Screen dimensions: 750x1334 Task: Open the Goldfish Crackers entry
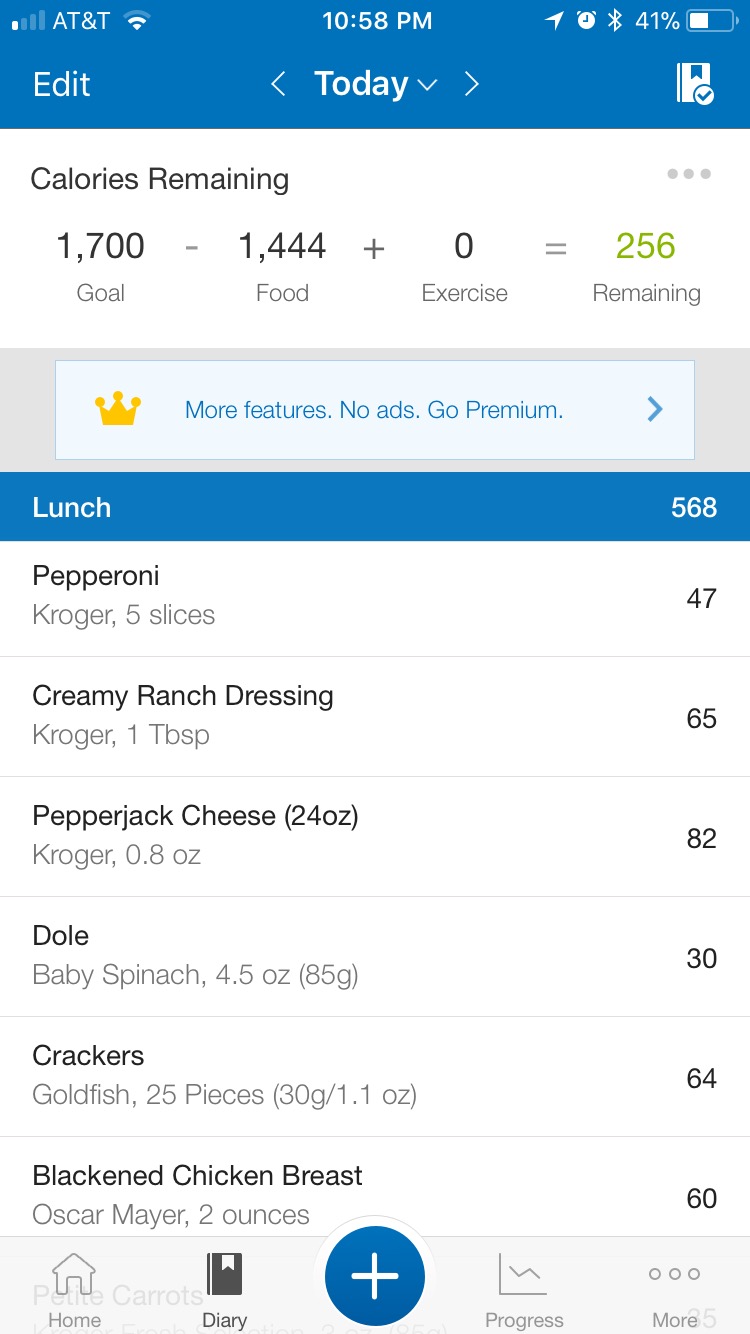pyautogui.click(x=375, y=1076)
